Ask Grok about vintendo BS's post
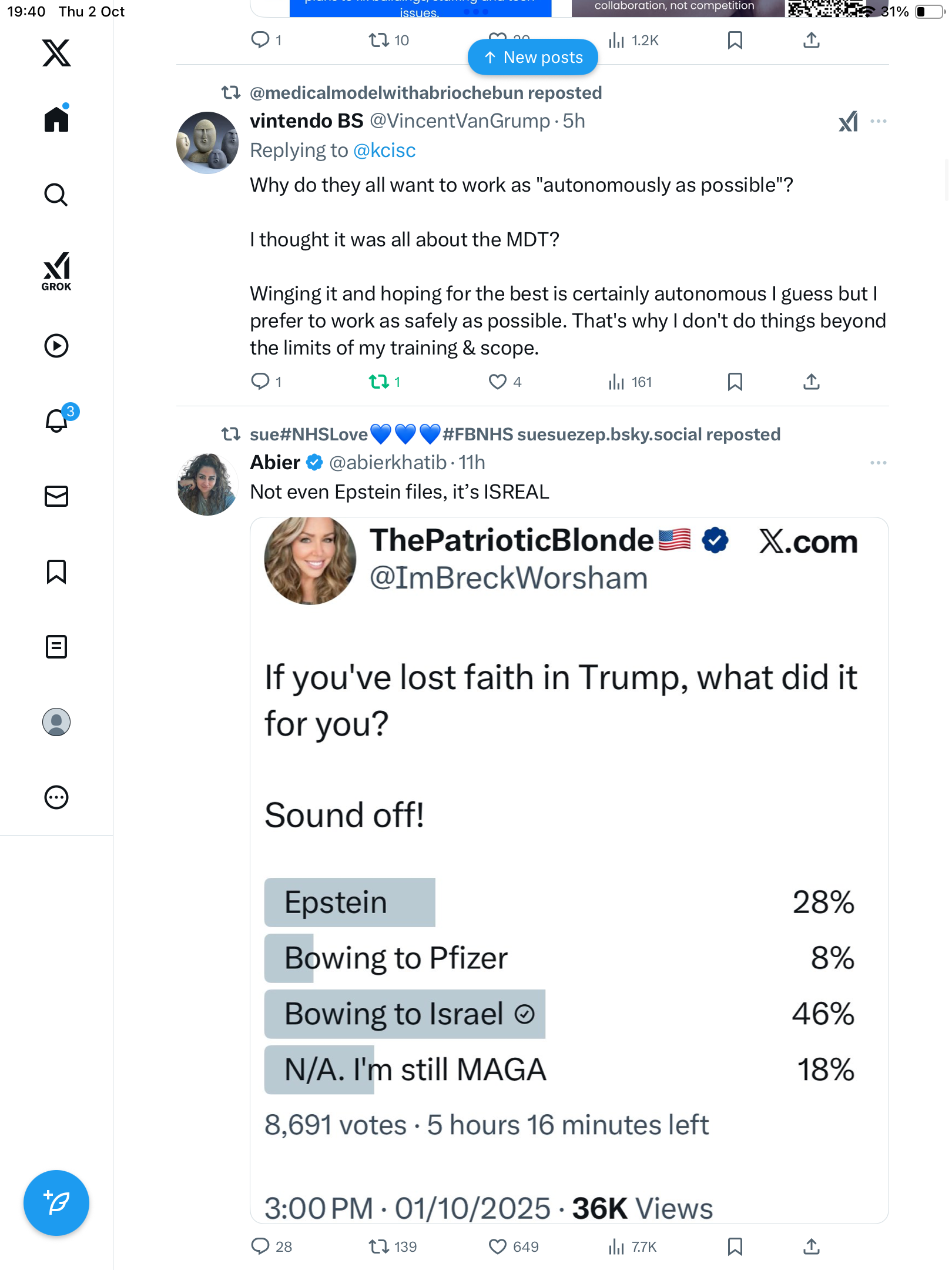 coord(848,122)
